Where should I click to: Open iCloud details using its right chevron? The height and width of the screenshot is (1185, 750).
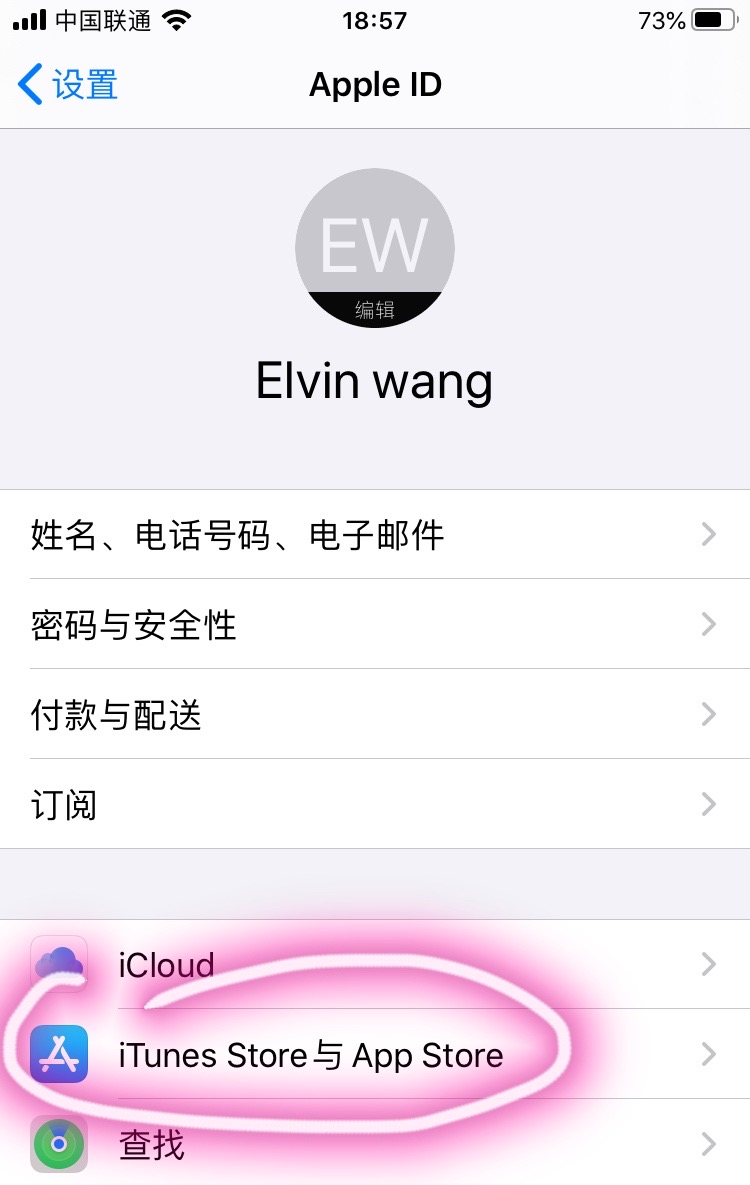(710, 963)
